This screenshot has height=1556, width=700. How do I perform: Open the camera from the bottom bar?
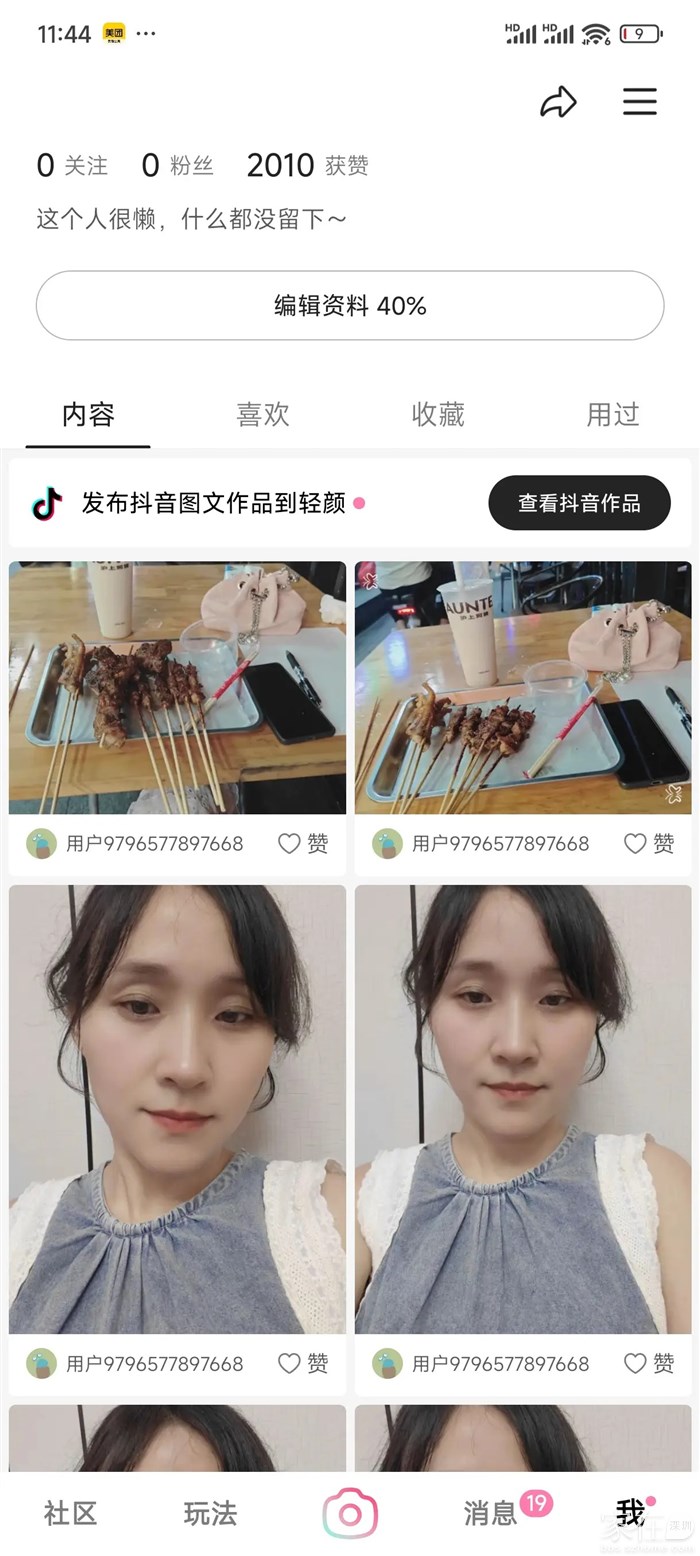click(x=350, y=1513)
